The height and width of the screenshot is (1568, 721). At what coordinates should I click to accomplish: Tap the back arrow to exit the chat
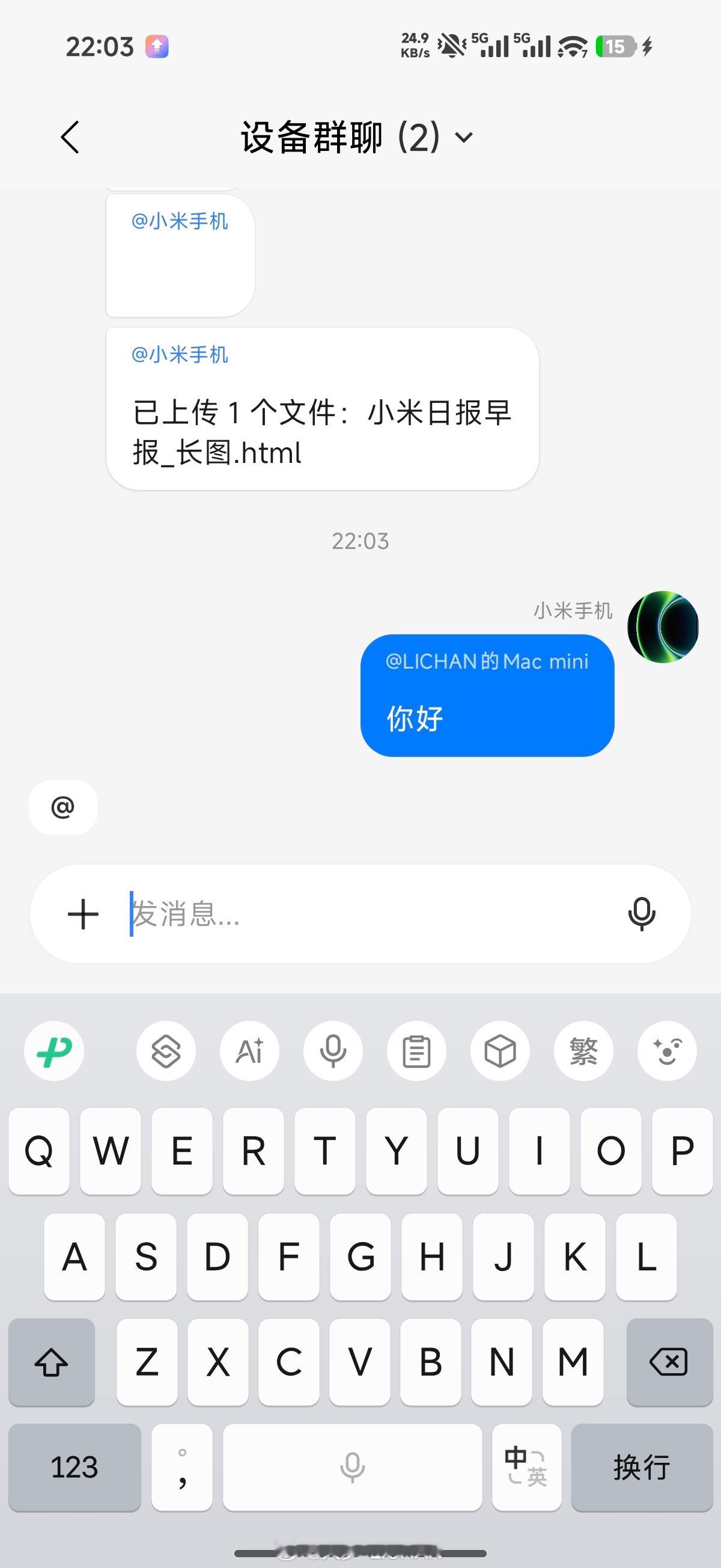[70, 138]
